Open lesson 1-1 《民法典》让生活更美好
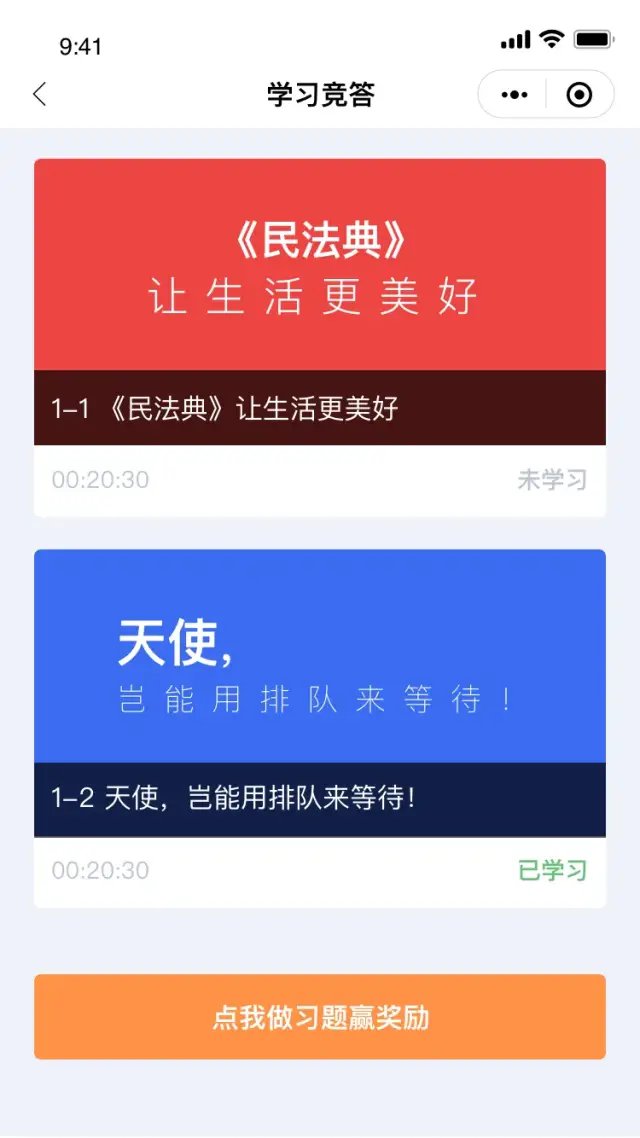This screenshot has width=640, height=1138. pos(320,337)
